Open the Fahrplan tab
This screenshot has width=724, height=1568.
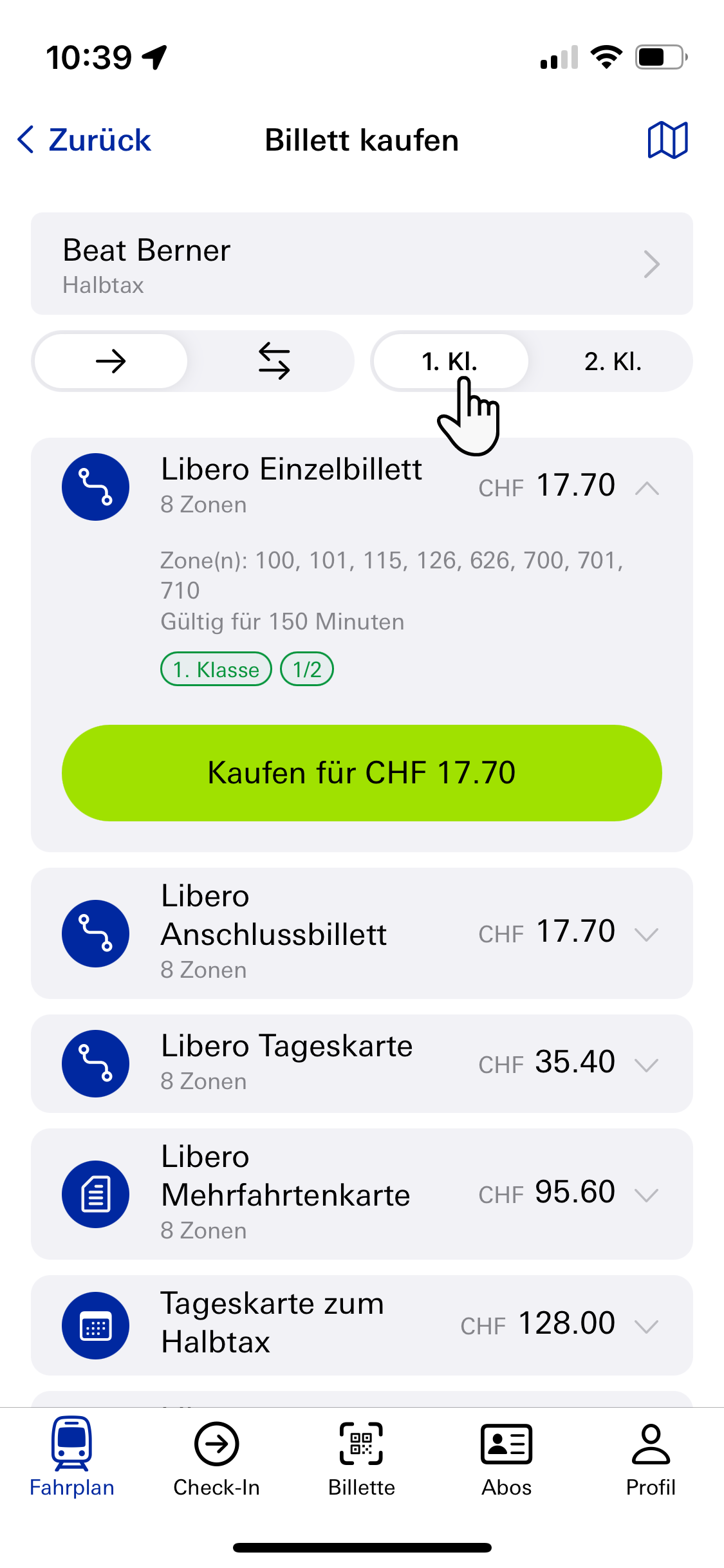(x=72, y=1457)
